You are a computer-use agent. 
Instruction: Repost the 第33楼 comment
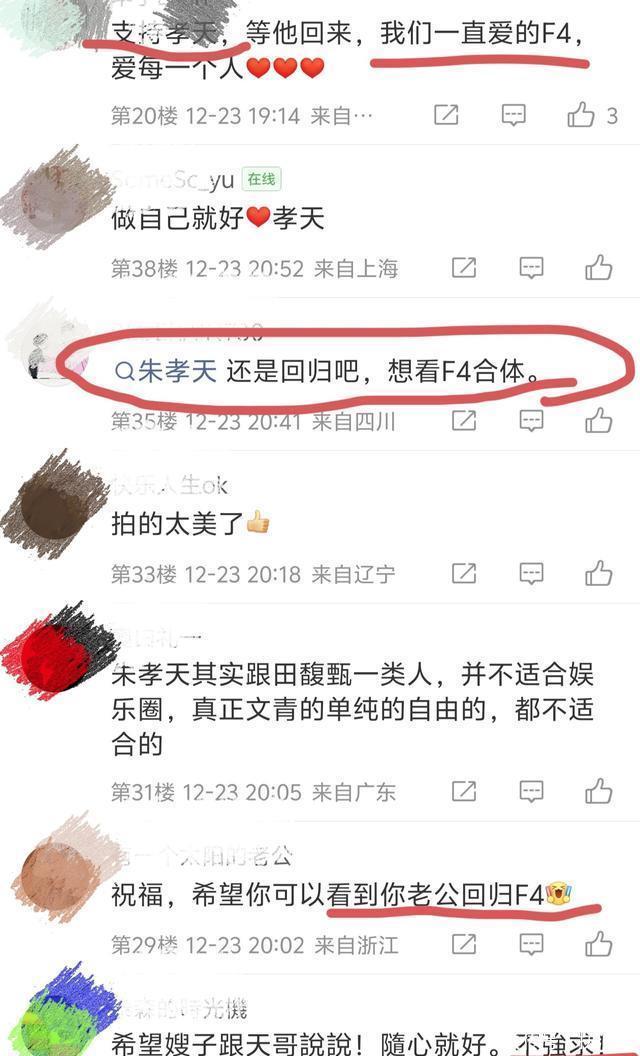click(x=463, y=574)
